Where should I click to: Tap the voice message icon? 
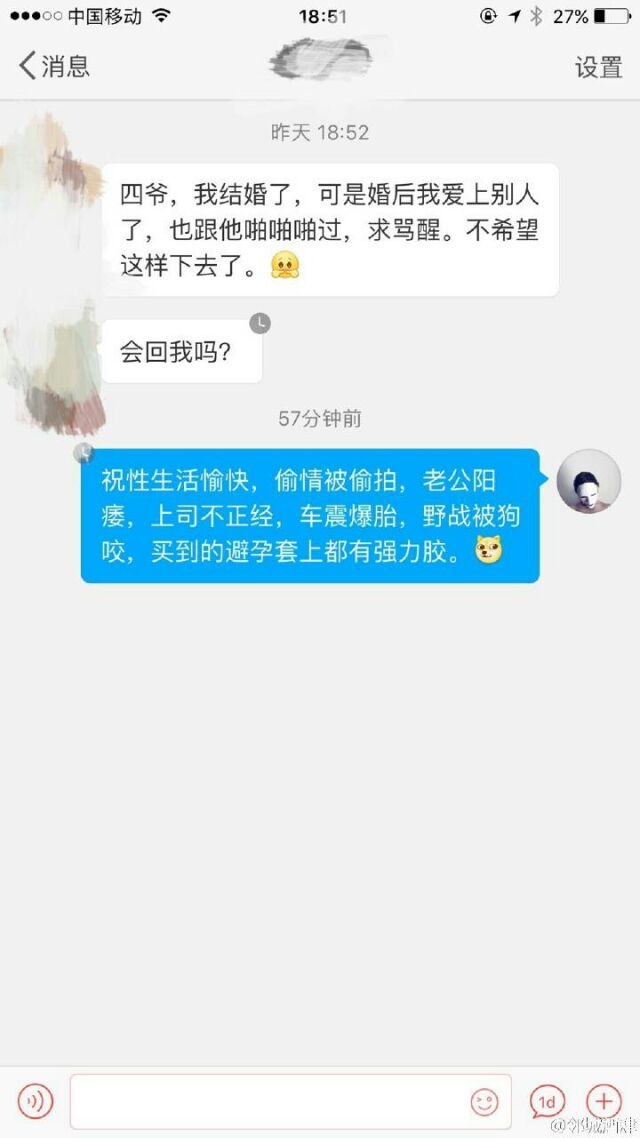[x=36, y=1102]
